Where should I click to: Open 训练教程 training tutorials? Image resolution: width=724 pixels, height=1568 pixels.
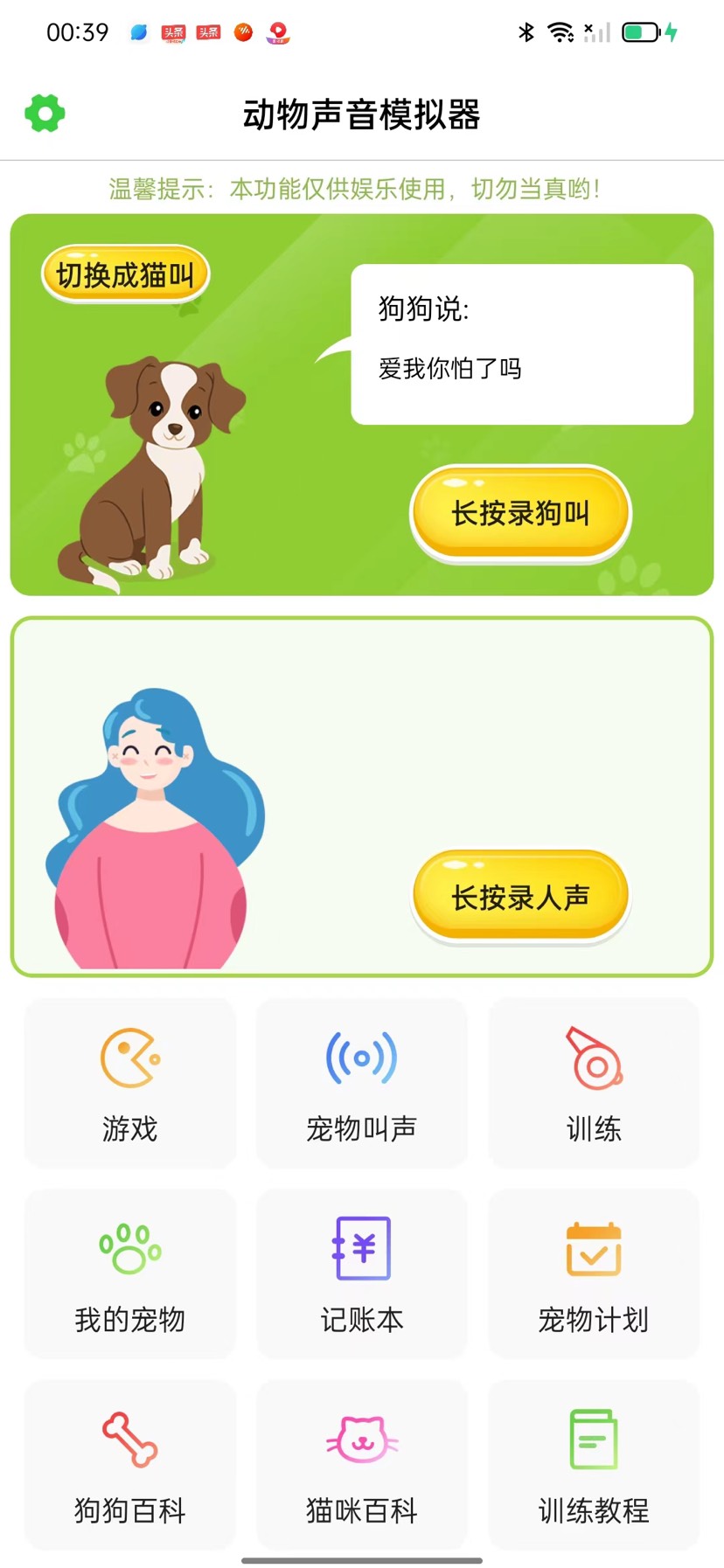(593, 1465)
